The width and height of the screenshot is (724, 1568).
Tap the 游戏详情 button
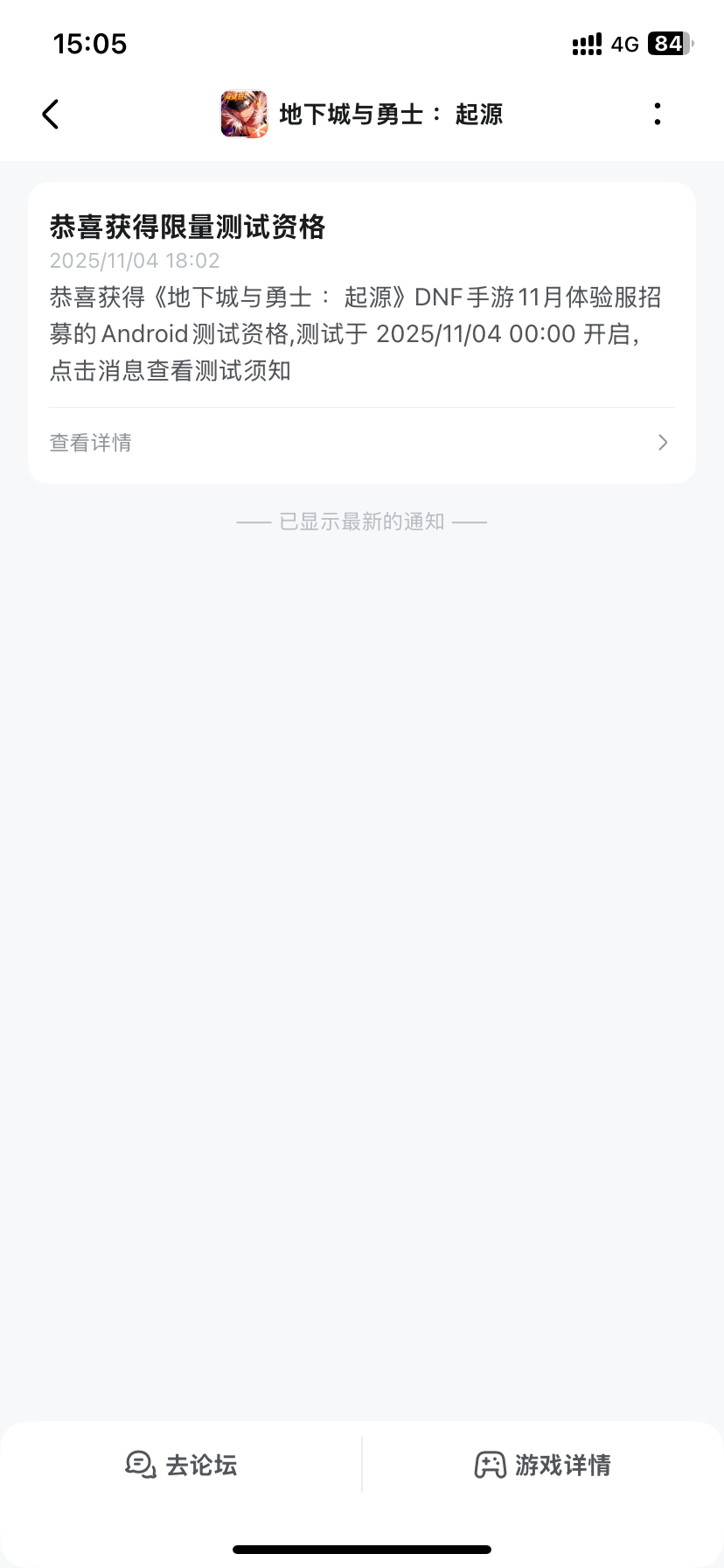pos(542,1464)
